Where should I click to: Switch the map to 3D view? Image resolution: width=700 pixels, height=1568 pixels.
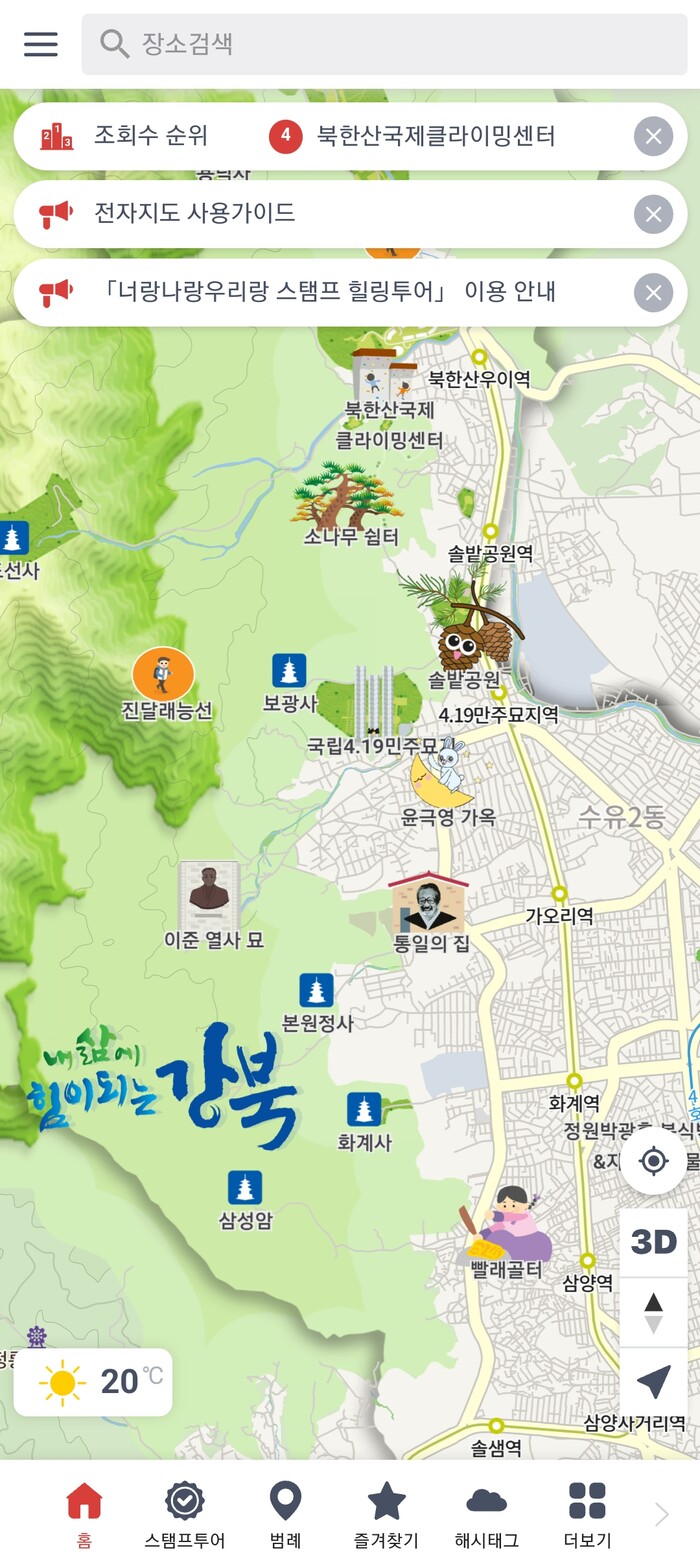(653, 1241)
